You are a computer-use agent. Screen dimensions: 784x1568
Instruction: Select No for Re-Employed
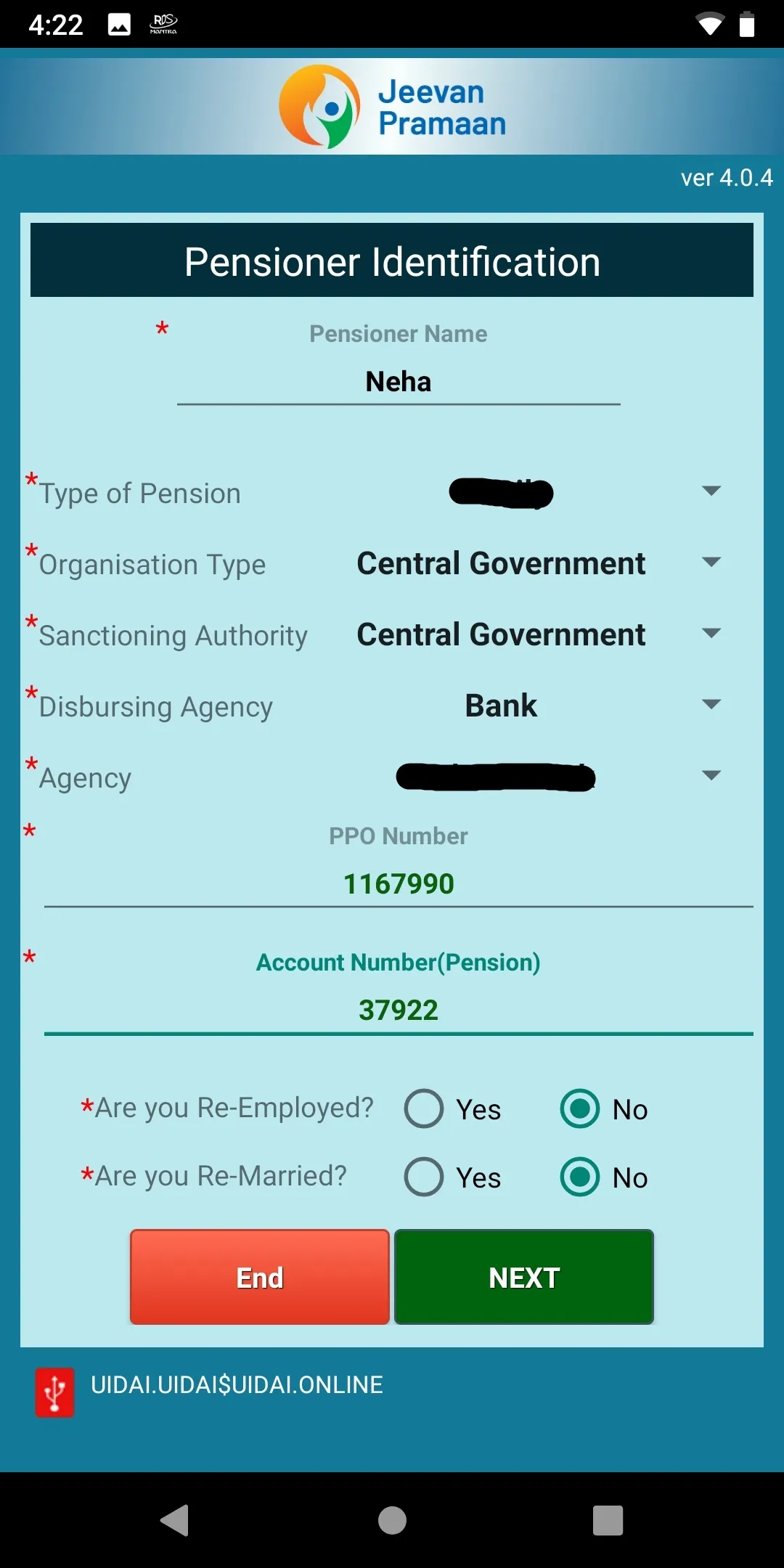click(x=580, y=1108)
